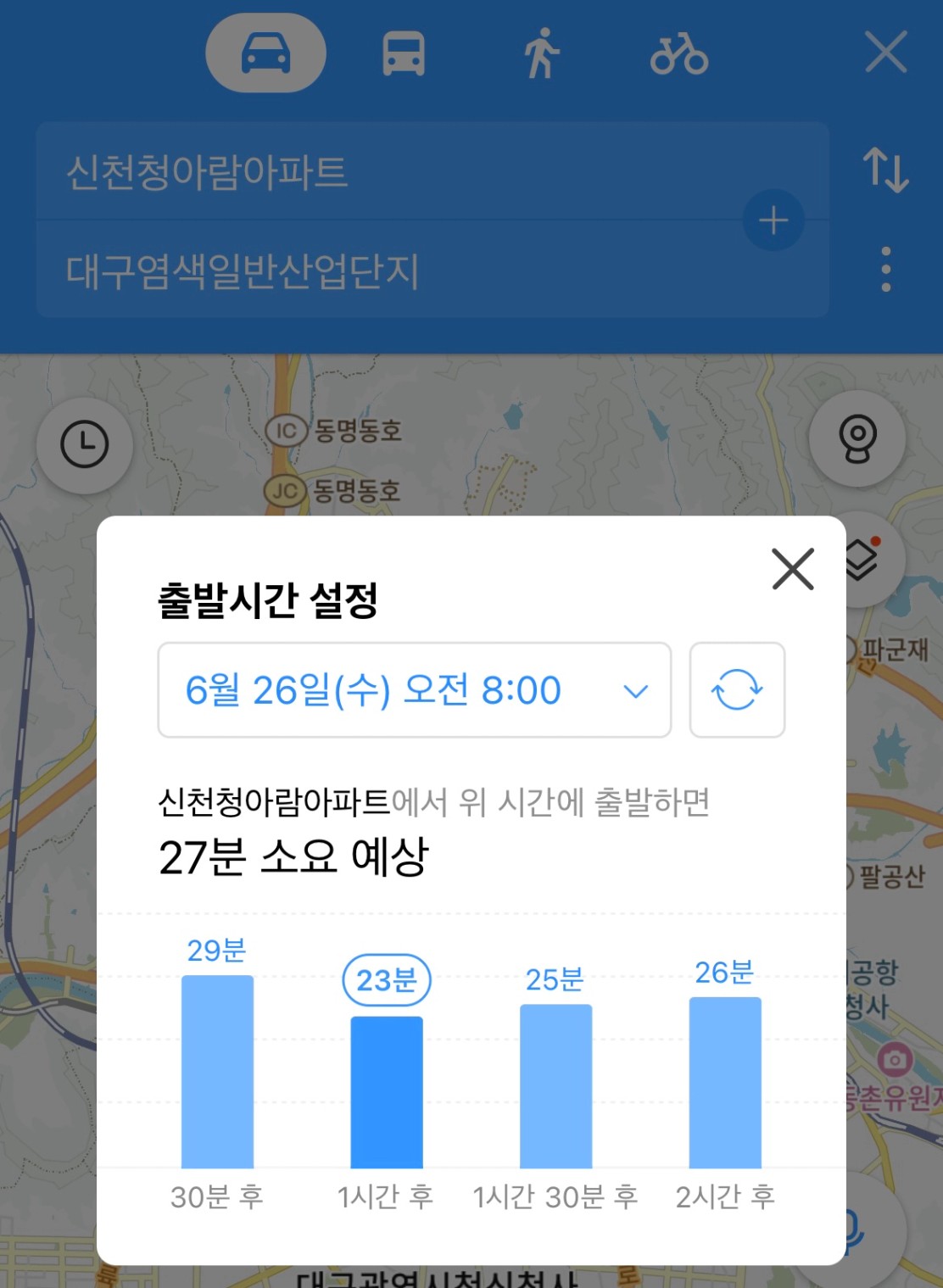Switch to bicycle directions
The width and height of the screenshot is (943, 1288).
tap(678, 54)
